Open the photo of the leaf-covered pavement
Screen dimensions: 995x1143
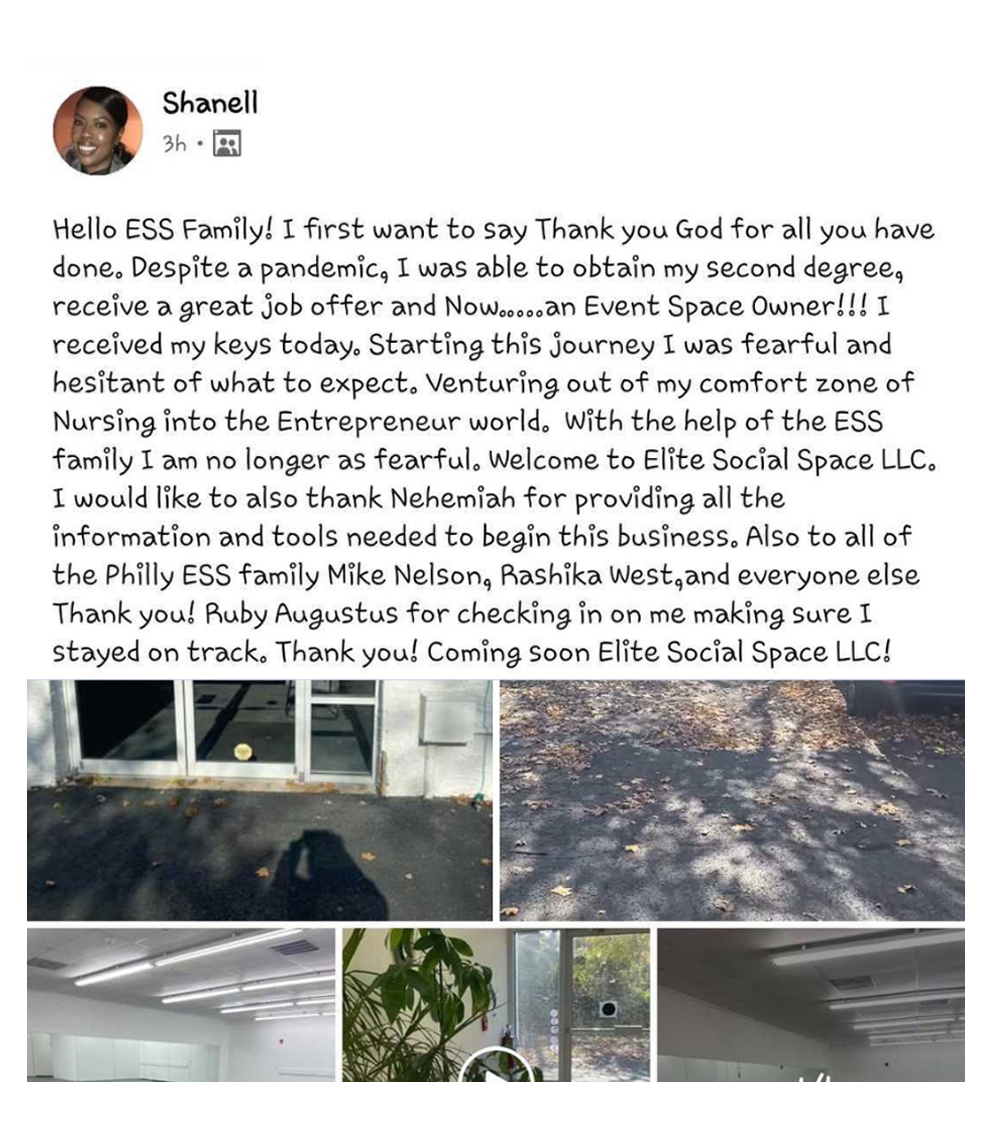732,799
